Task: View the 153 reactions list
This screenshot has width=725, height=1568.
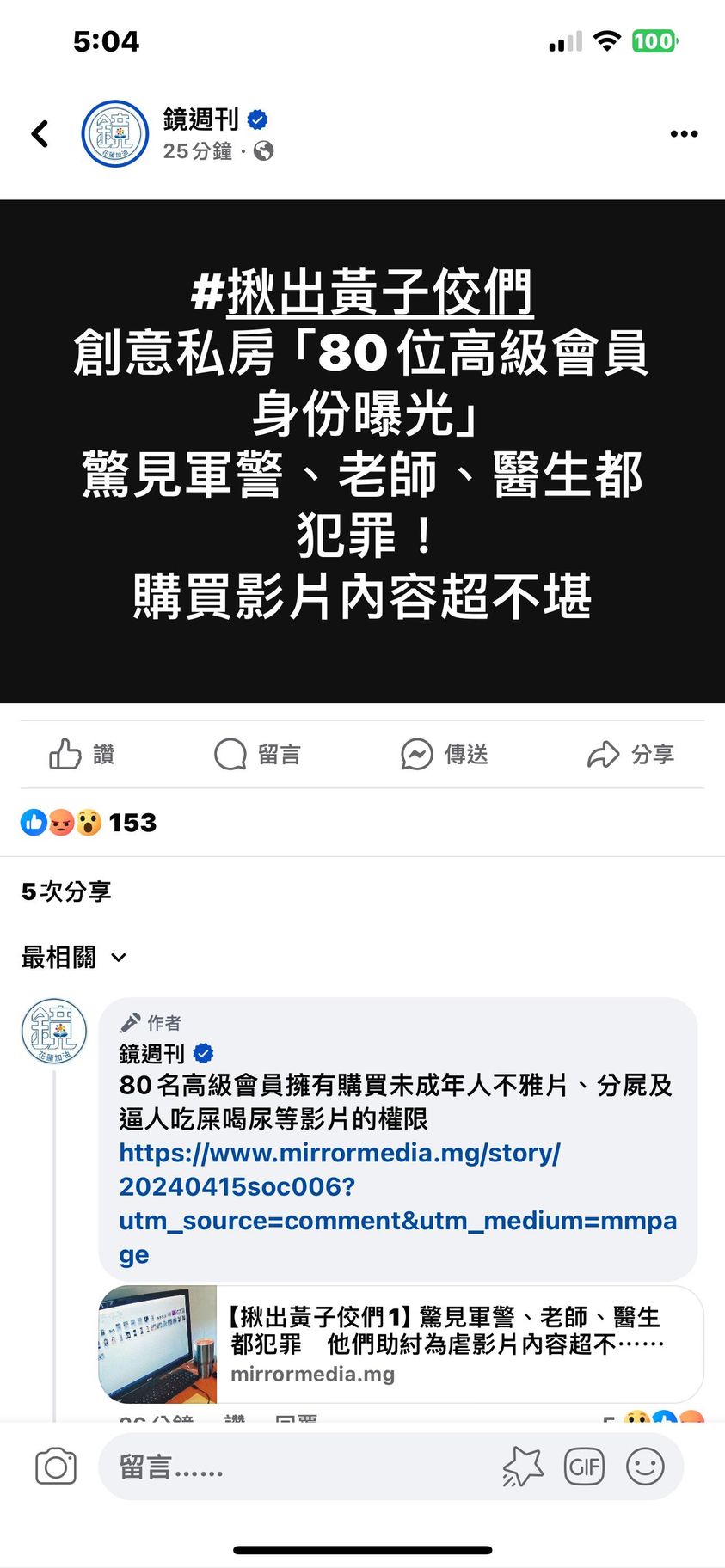Action: (x=89, y=823)
